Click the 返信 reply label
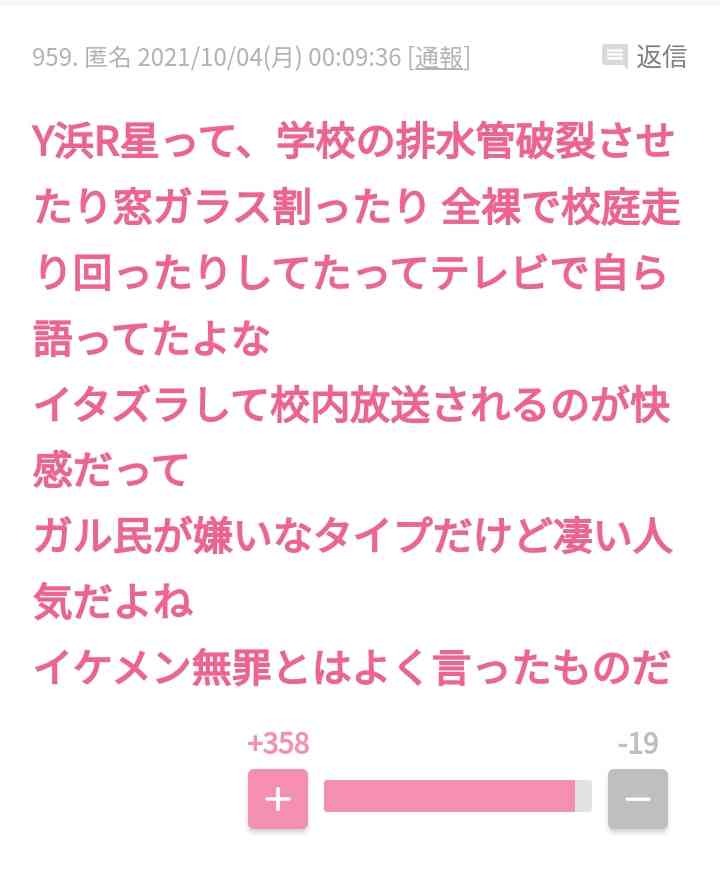The width and height of the screenshot is (720, 869). pyautogui.click(x=660, y=57)
